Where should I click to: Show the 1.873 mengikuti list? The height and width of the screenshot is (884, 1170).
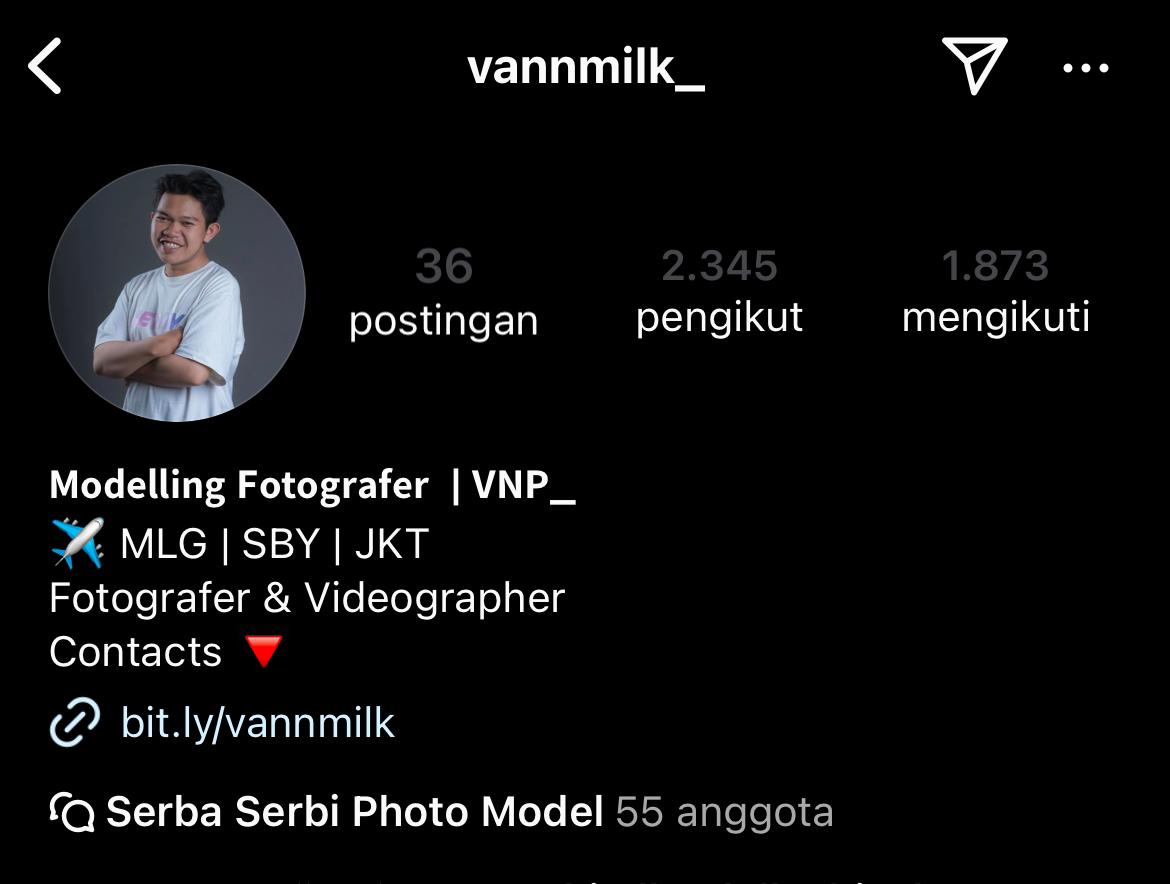pyautogui.click(x=995, y=291)
